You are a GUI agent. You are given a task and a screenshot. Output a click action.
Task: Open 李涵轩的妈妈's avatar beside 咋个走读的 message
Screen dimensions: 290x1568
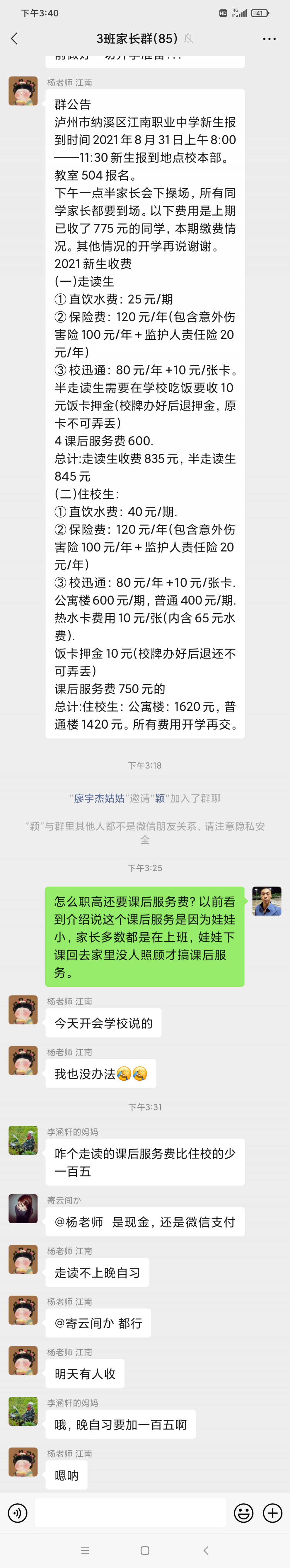pyautogui.click(x=23, y=1140)
